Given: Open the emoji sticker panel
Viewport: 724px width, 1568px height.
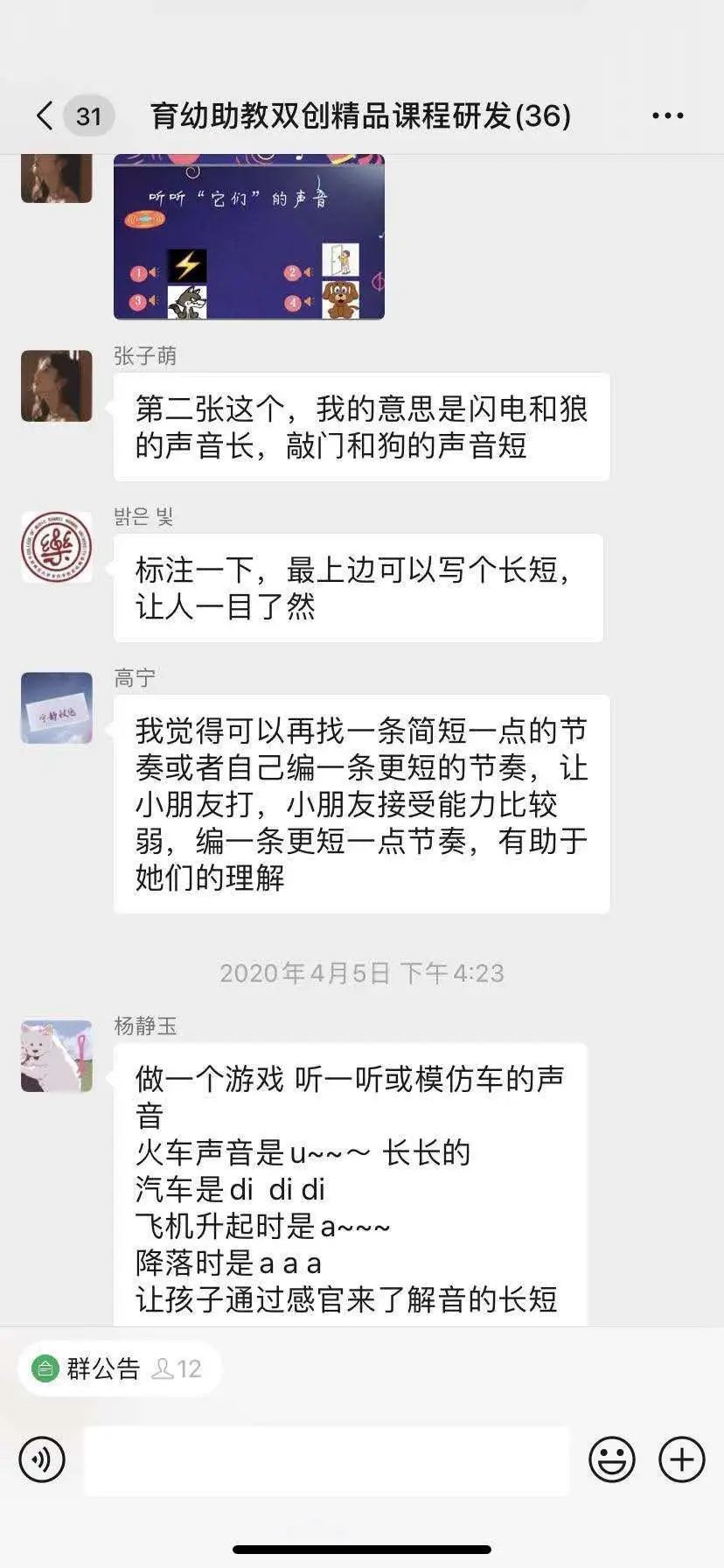Looking at the screenshot, I should click(x=611, y=1459).
